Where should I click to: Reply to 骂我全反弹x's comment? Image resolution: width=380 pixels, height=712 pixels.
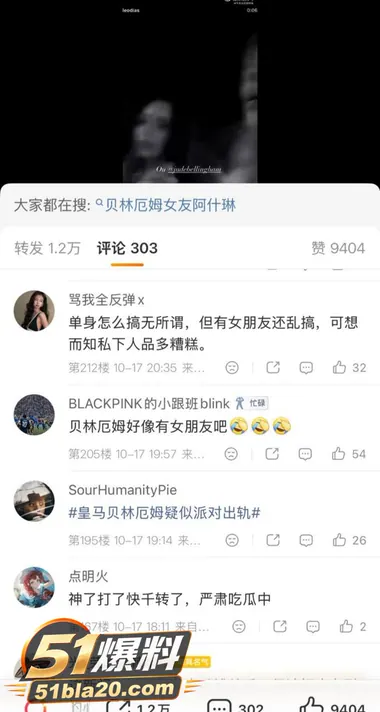306,367
